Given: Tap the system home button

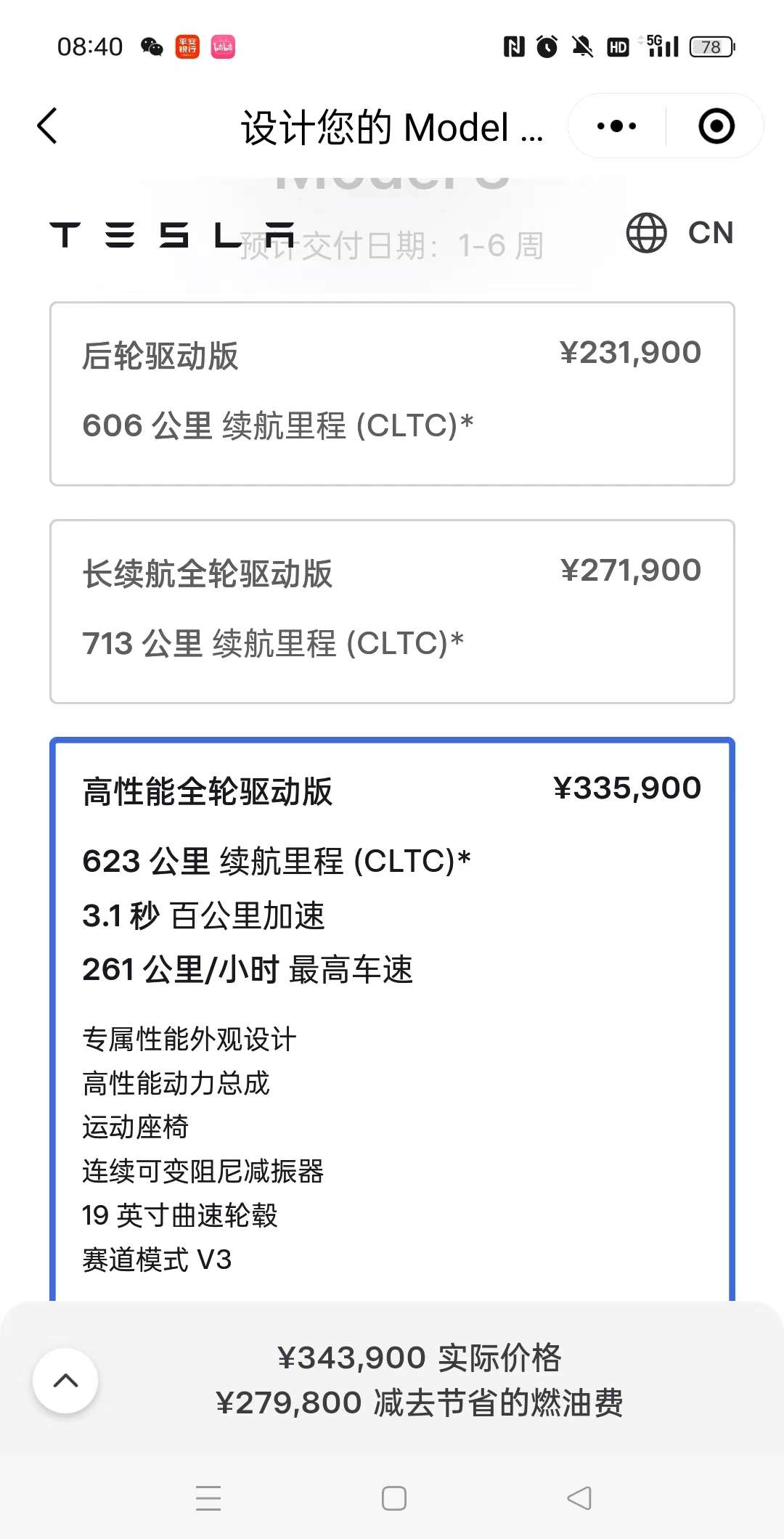Looking at the screenshot, I should [393, 1498].
